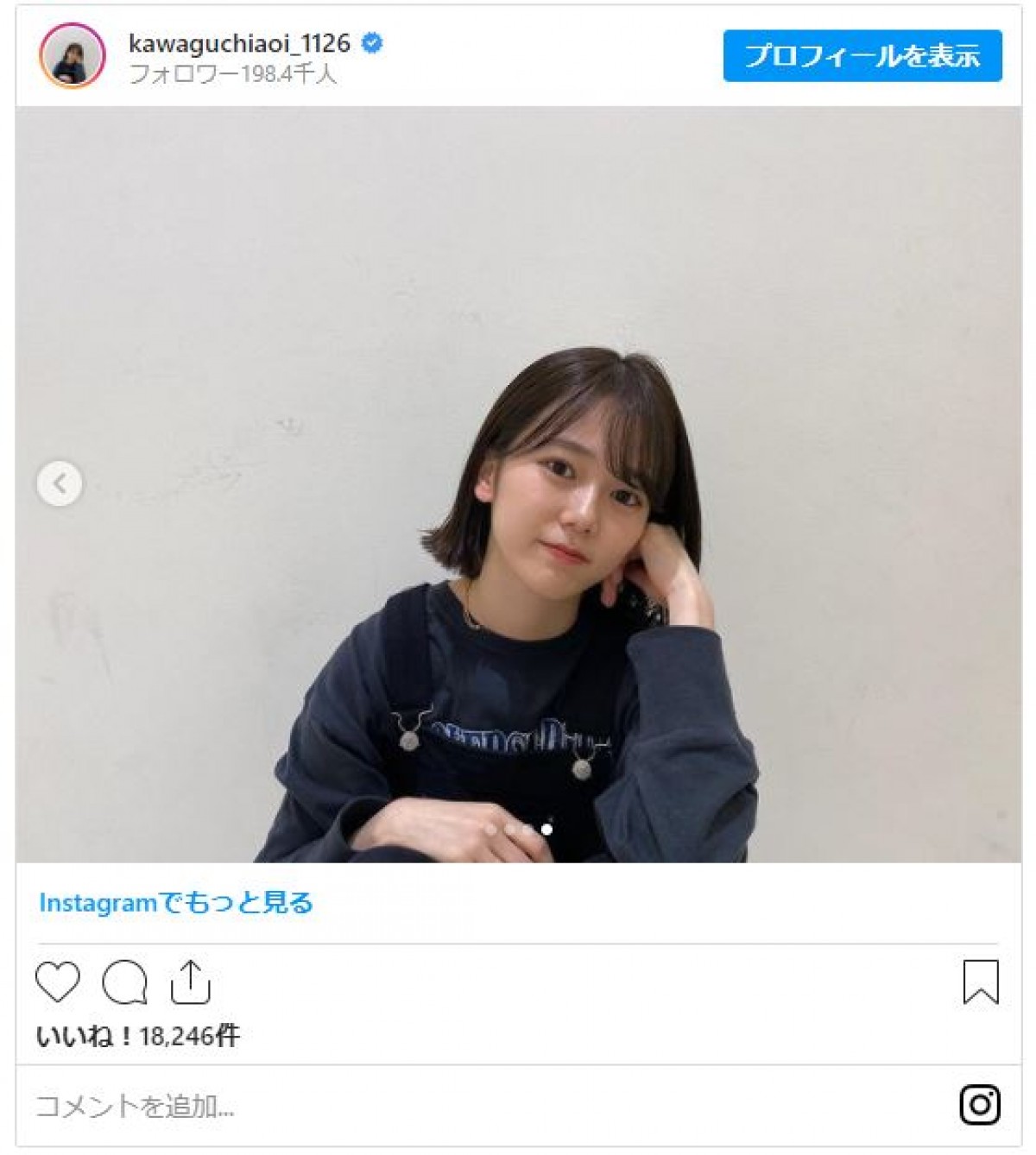
Task: Open the comment bubble icon
Action: coord(124,982)
